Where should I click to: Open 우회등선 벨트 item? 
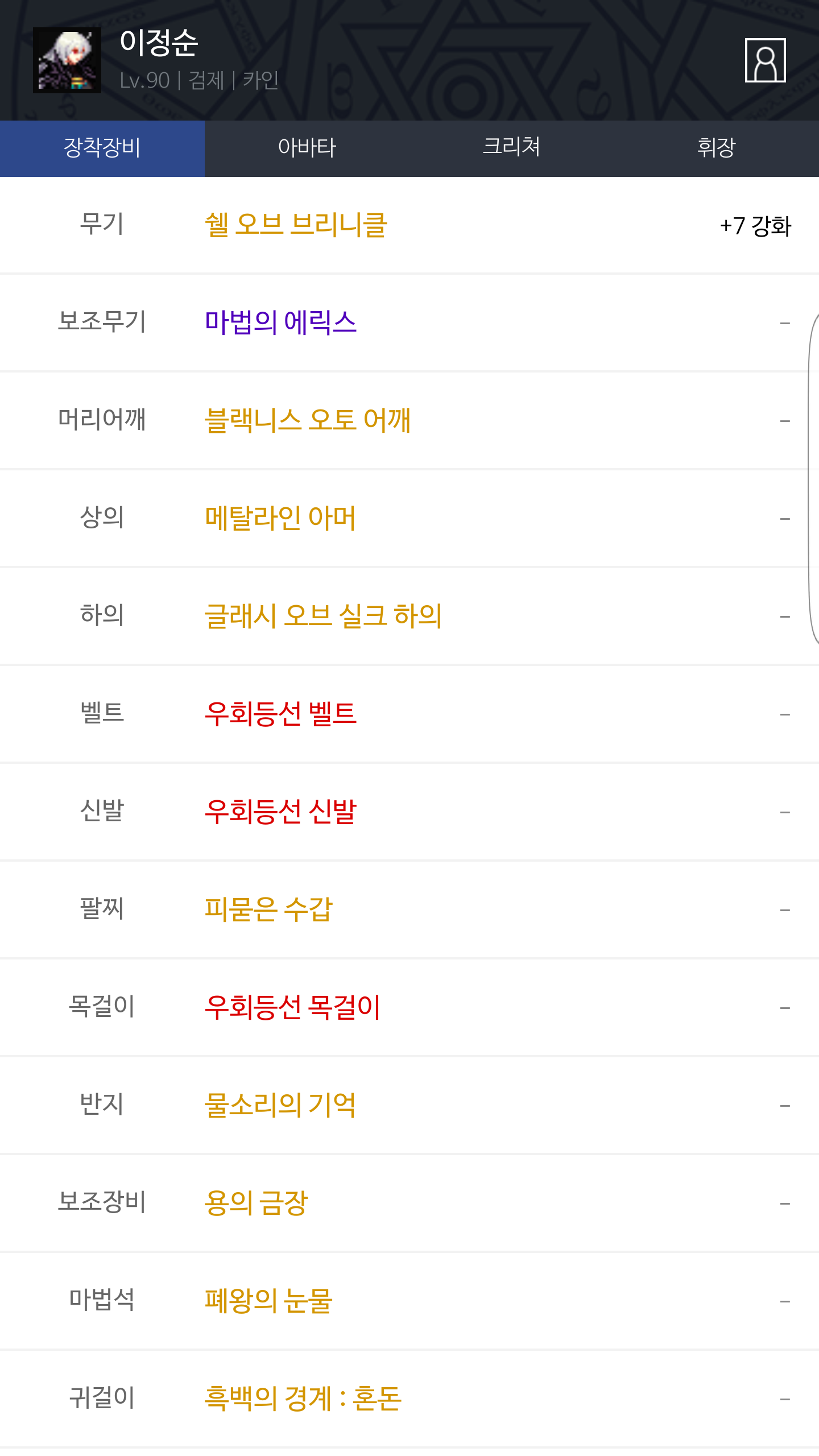(x=280, y=714)
